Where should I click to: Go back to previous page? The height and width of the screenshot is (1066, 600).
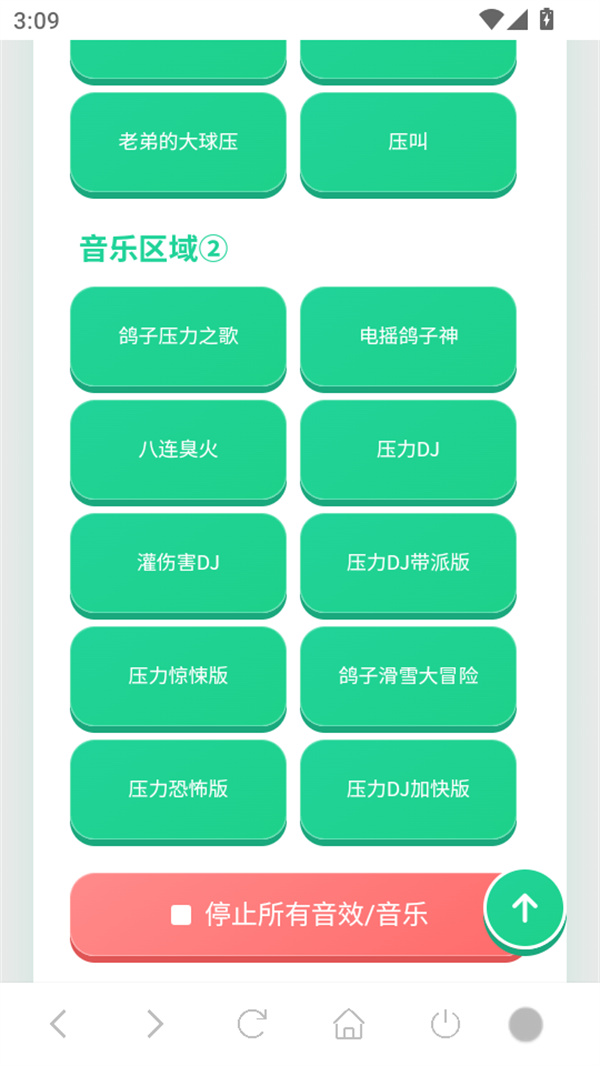pyautogui.click(x=58, y=1024)
